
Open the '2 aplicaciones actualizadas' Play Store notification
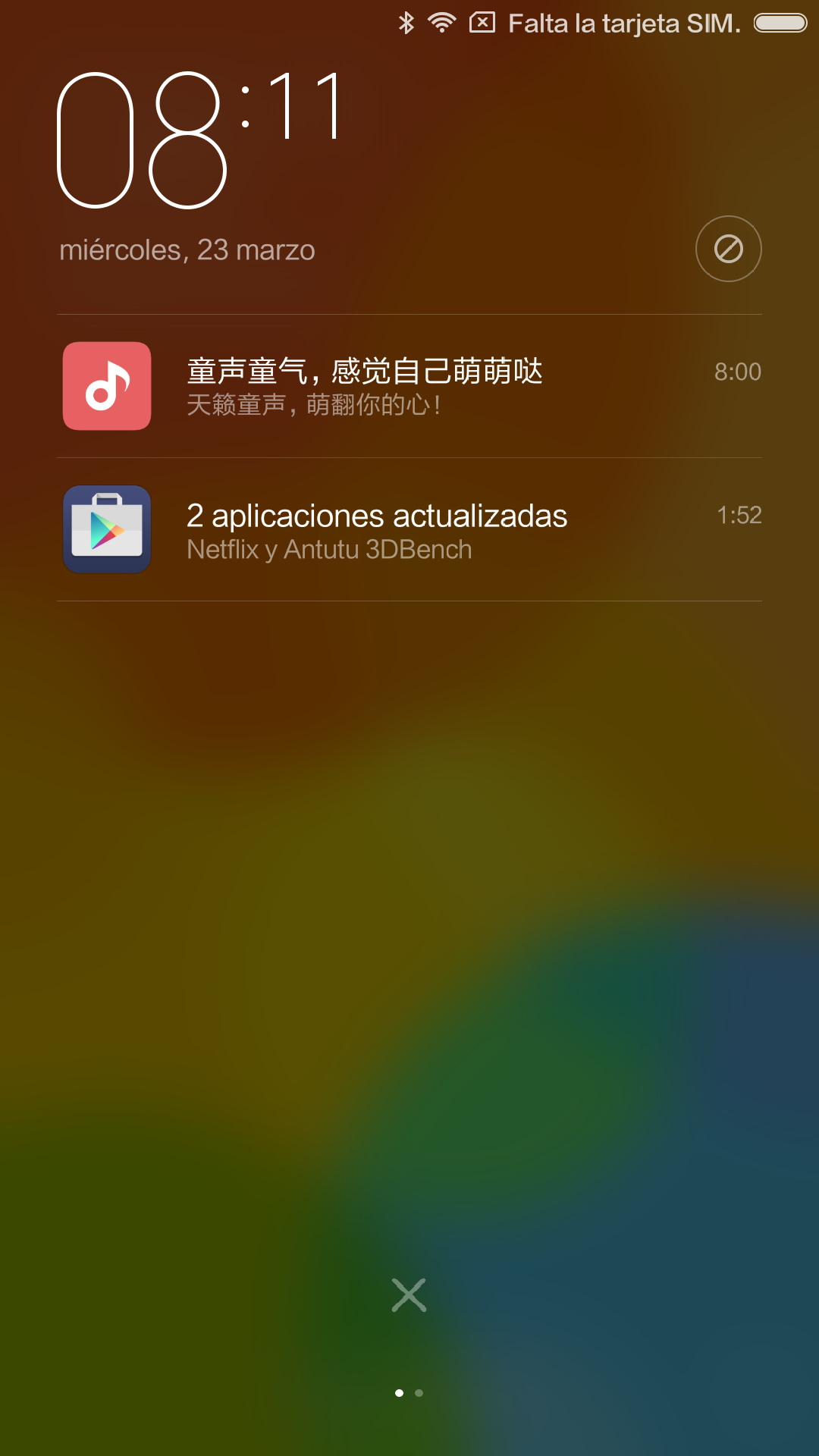(409, 530)
